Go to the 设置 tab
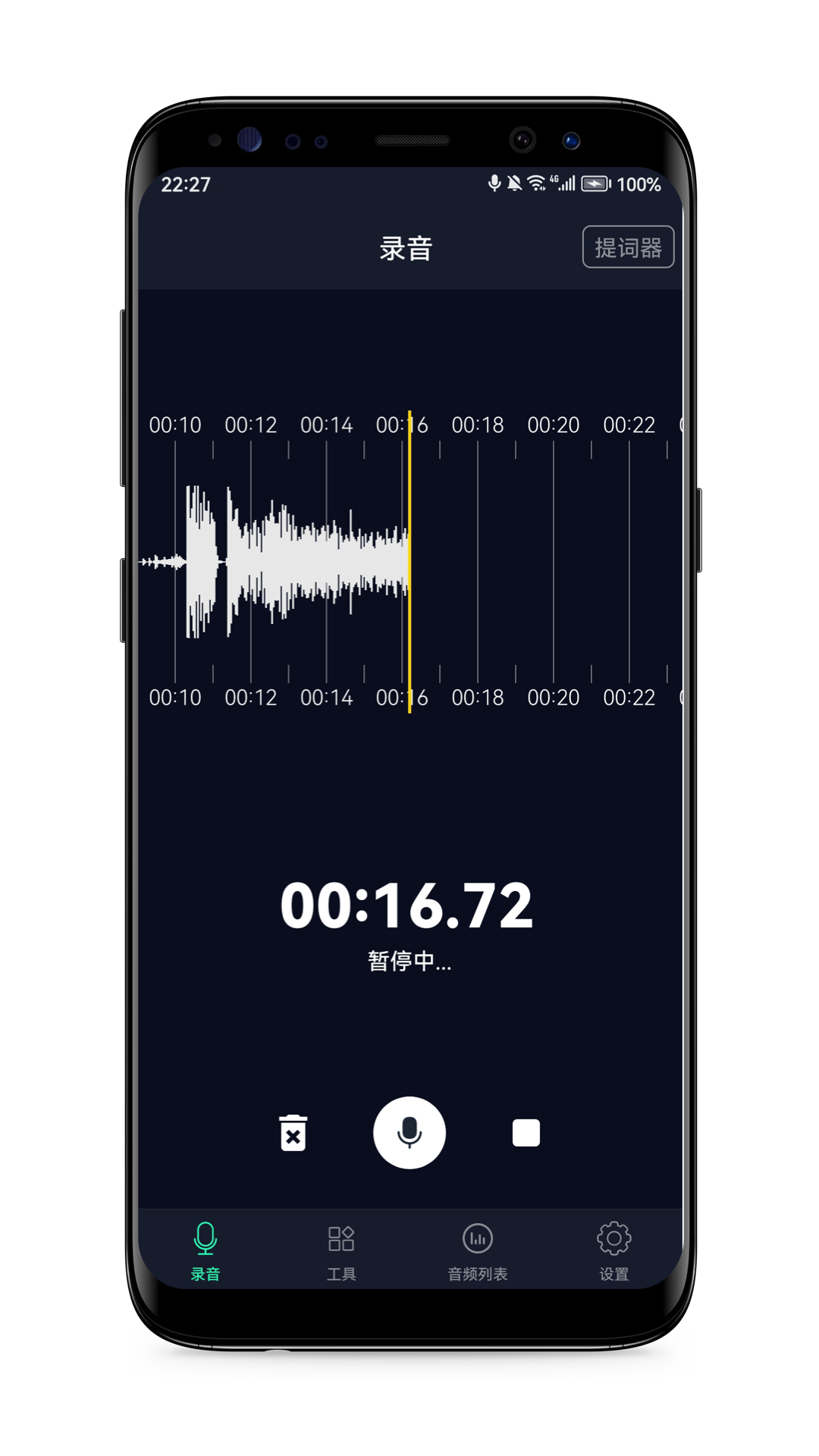This screenshot has width=819, height=1456. (613, 1251)
